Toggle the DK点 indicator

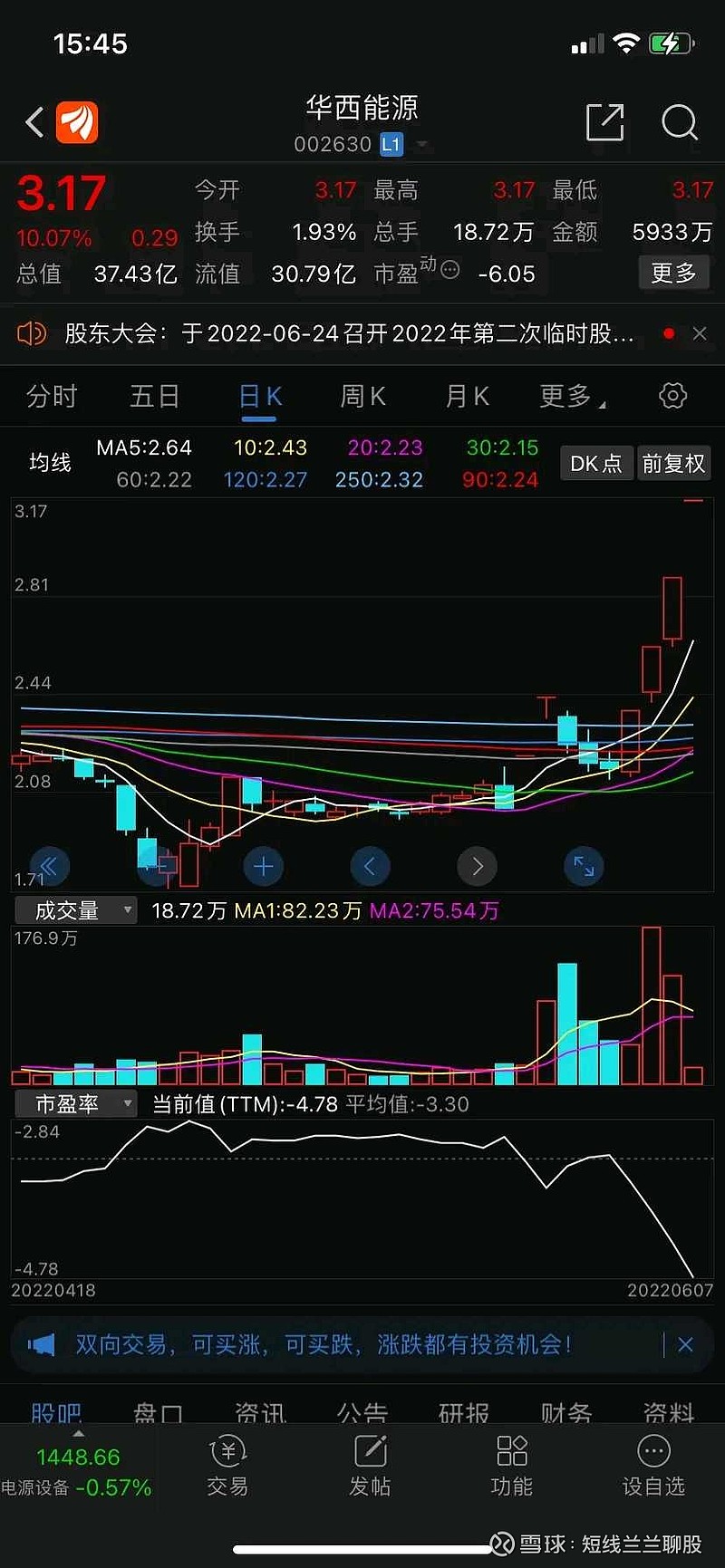(x=596, y=463)
